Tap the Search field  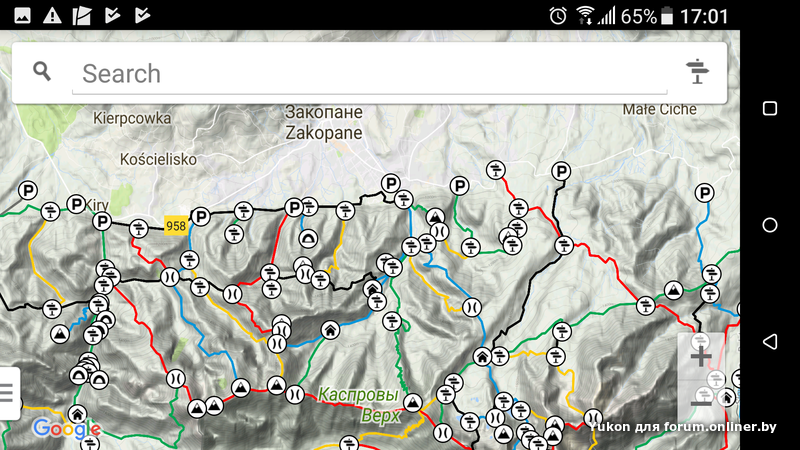coord(370,74)
